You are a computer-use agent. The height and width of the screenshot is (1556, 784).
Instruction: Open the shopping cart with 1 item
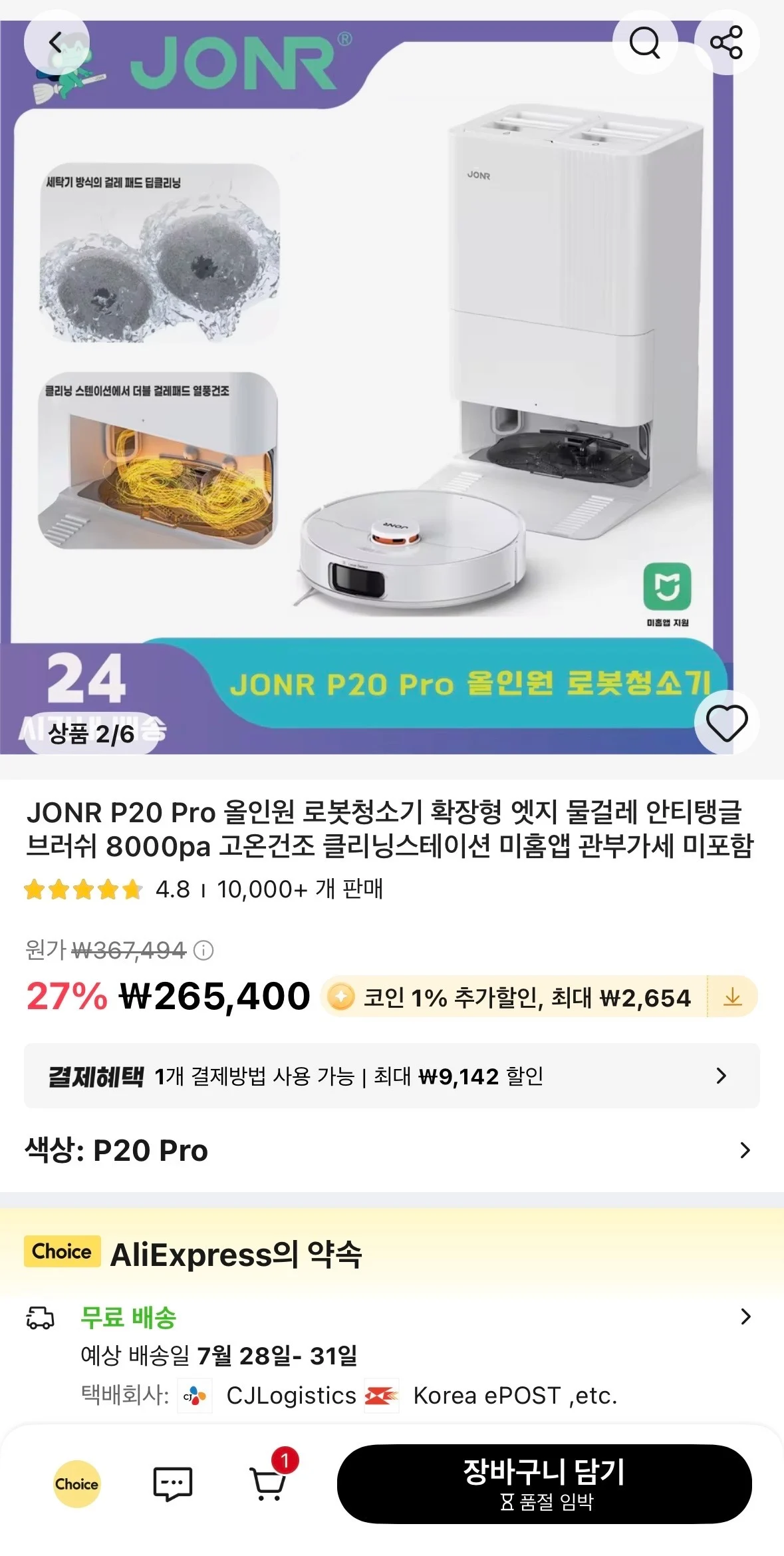click(269, 1481)
